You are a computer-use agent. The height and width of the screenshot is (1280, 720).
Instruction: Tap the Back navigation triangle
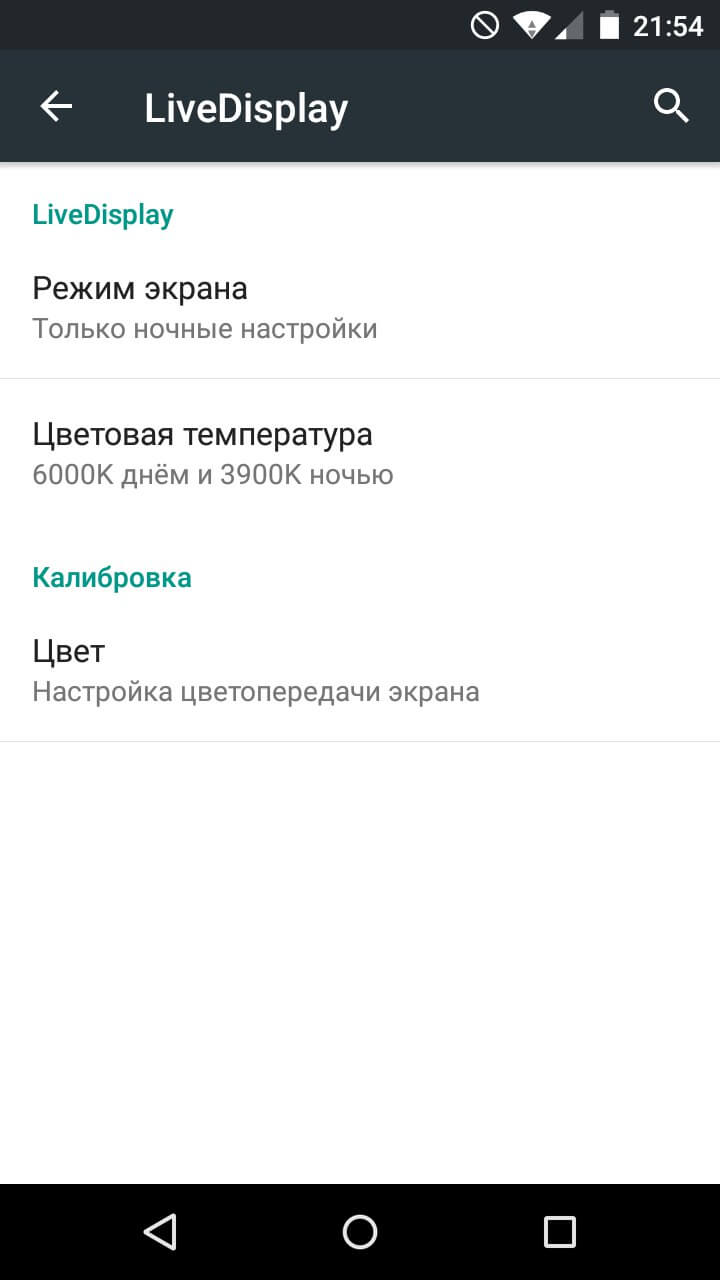click(x=160, y=1232)
